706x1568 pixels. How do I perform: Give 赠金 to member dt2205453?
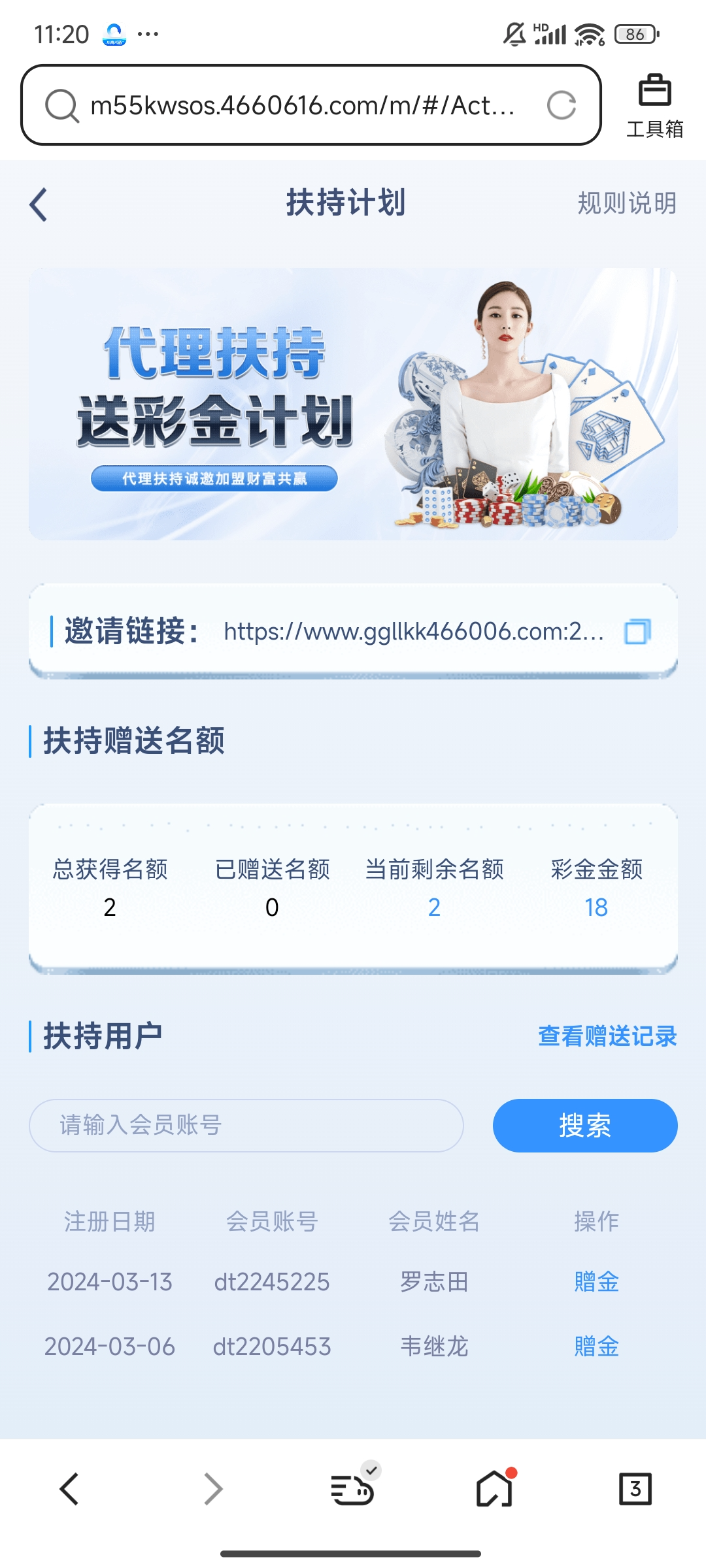pos(596,1347)
